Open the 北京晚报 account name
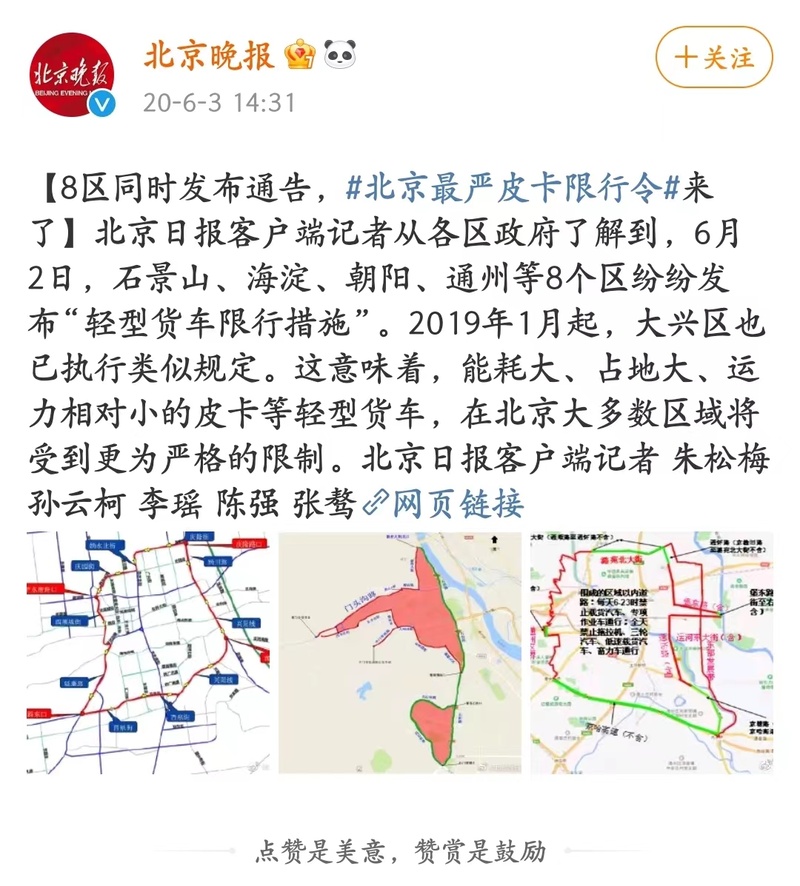Screen dimensions: 800x886 click(x=209, y=55)
